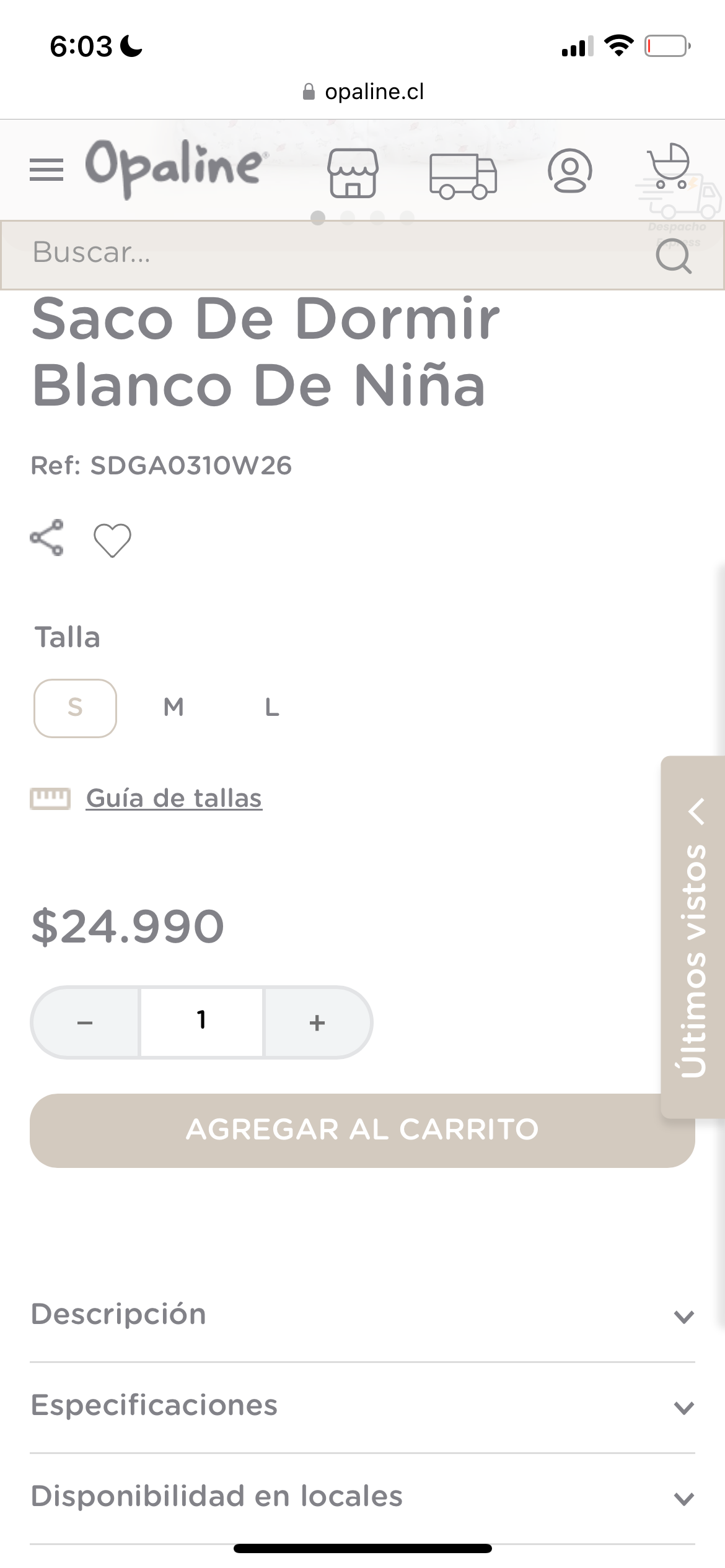
Task: Open the stores icon
Action: pos(353,172)
